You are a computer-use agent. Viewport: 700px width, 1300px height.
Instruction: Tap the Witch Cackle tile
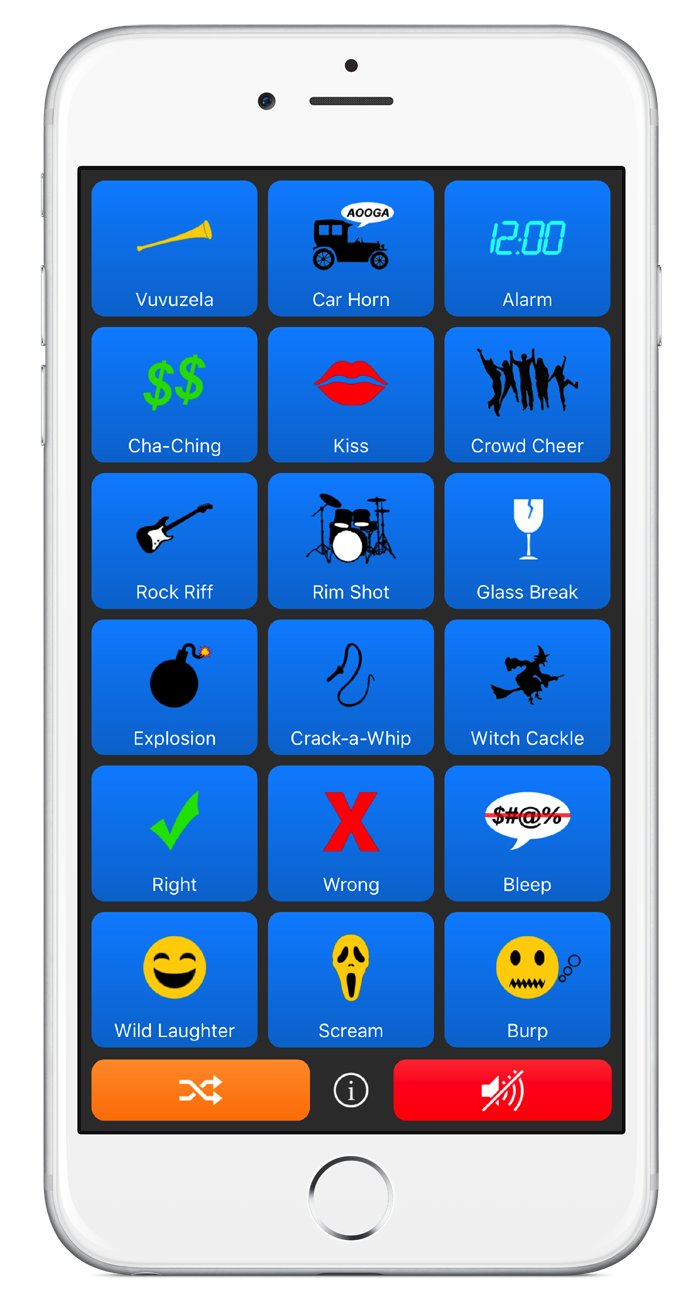click(527, 687)
